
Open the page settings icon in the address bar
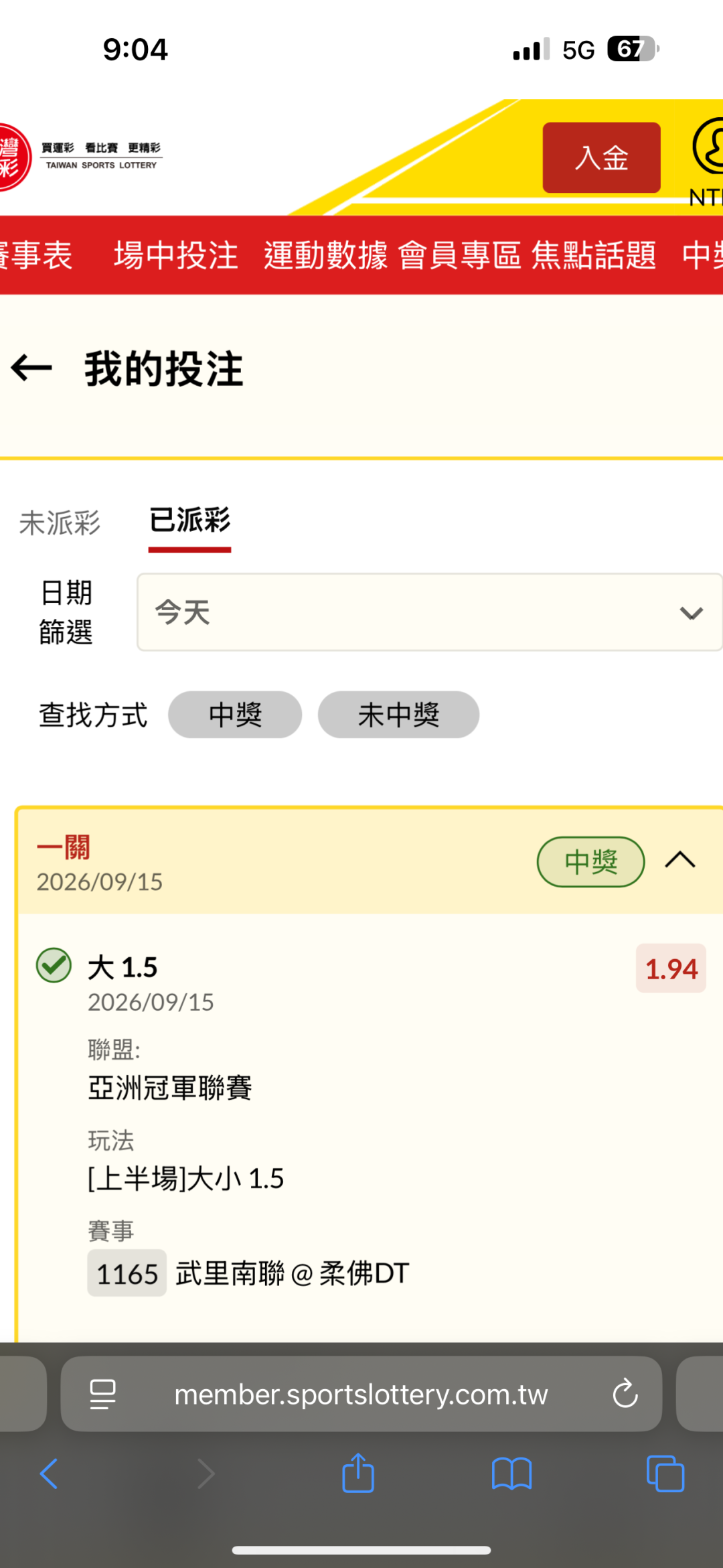click(102, 1395)
